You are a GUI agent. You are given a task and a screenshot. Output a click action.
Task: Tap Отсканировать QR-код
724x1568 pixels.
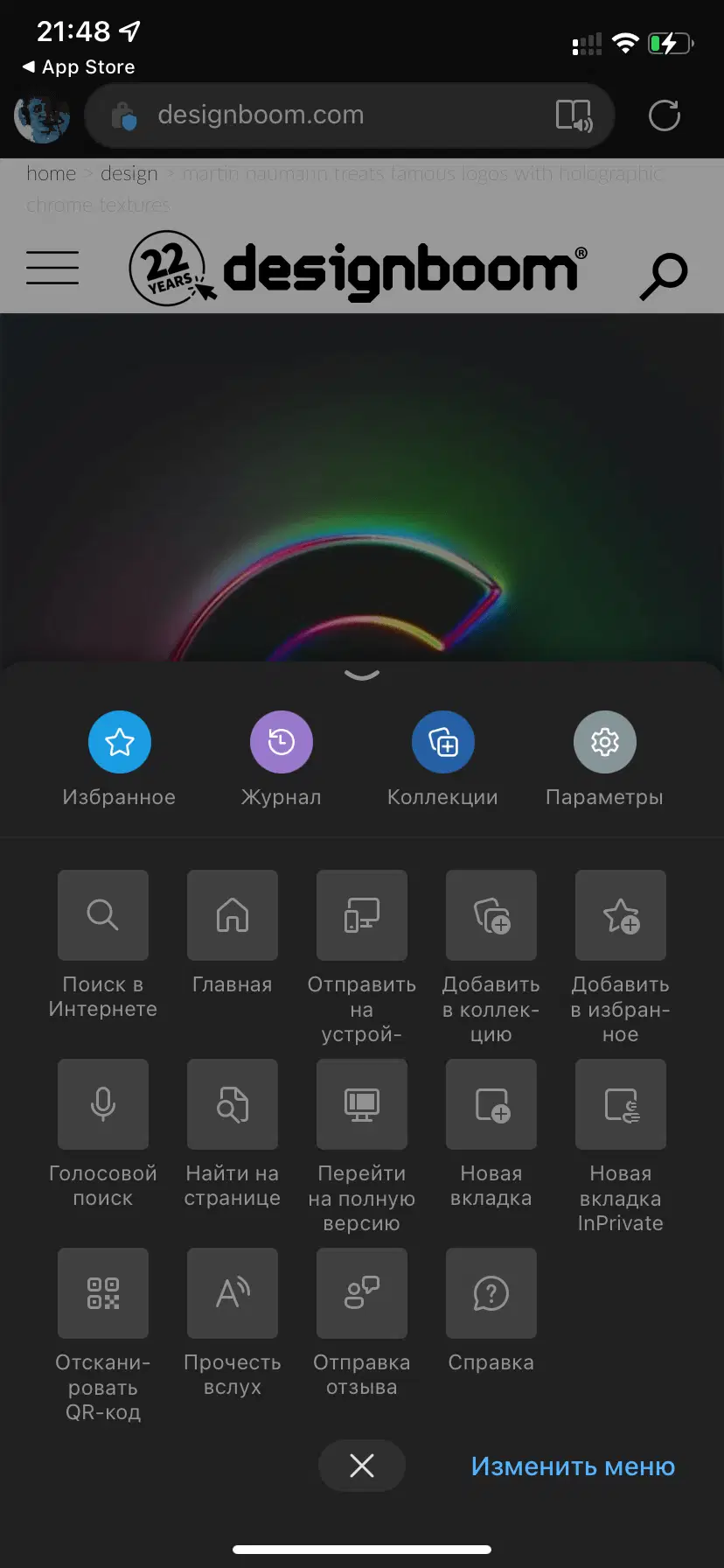pyautogui.click(x=103, y=1293)
